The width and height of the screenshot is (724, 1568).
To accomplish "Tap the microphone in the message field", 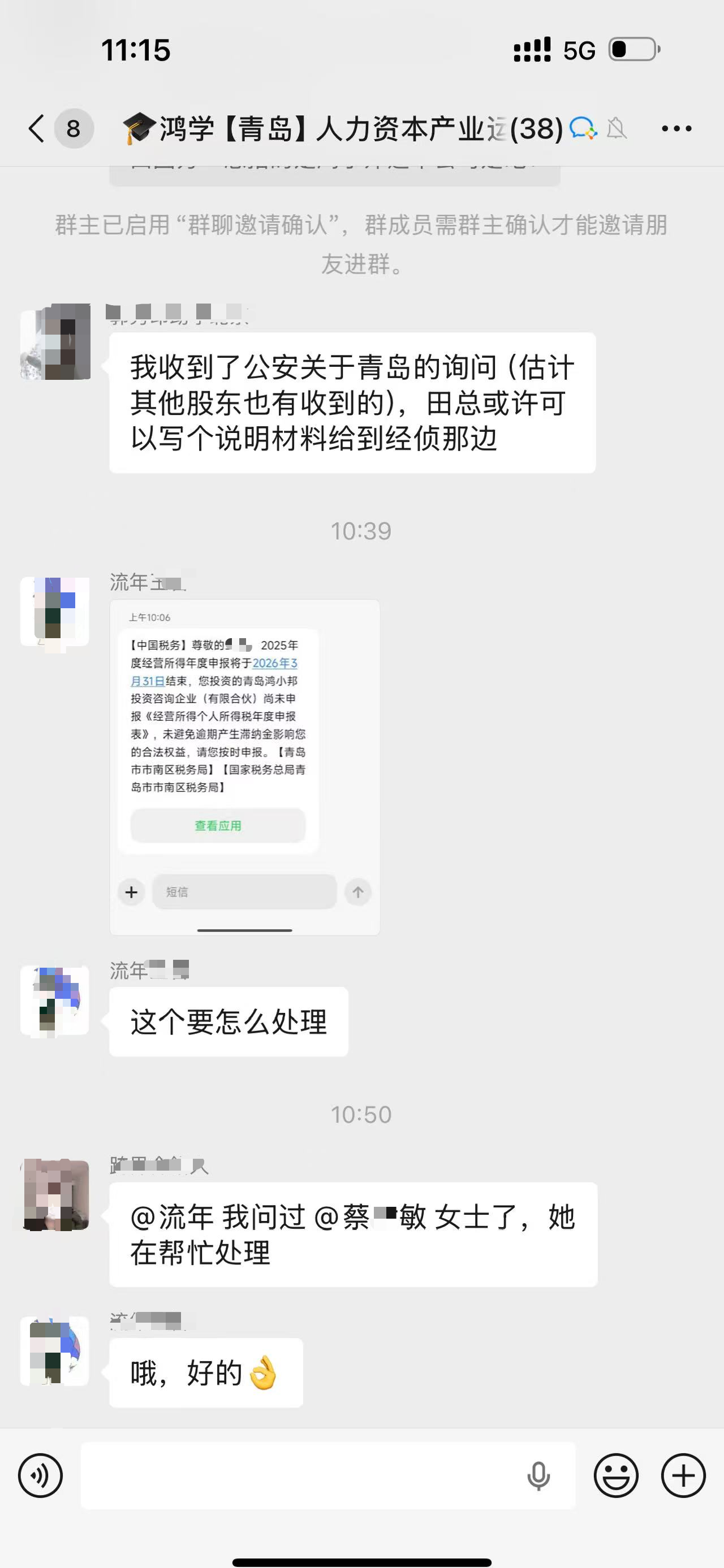I will point(538,1475).
